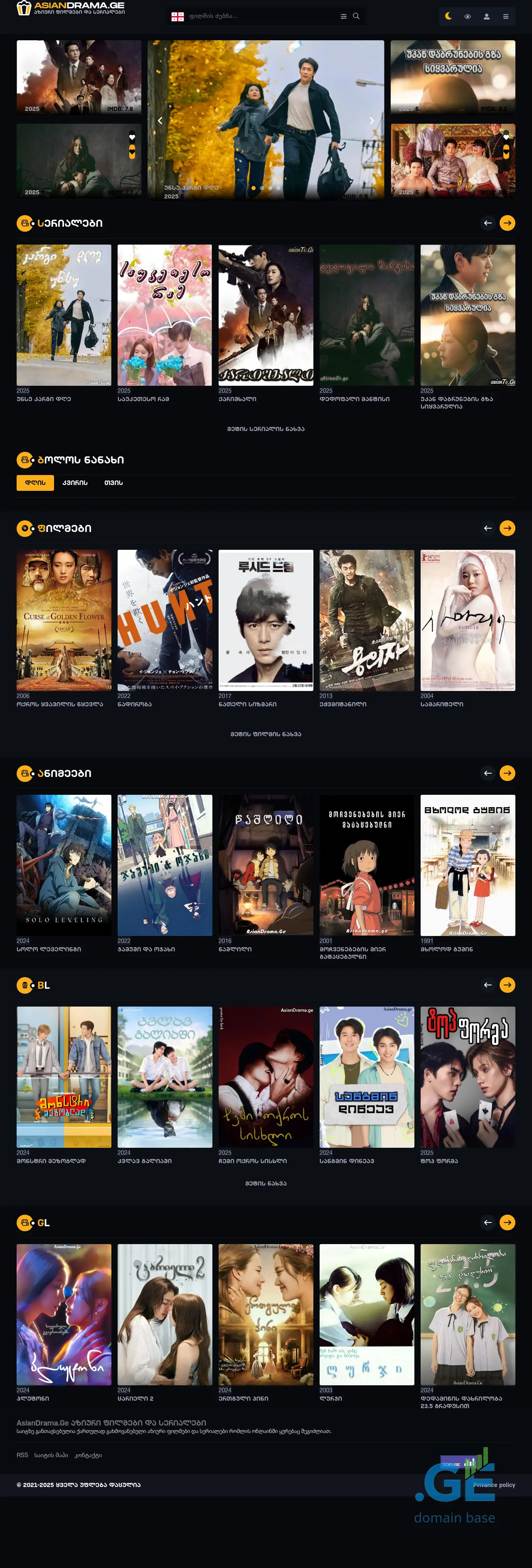Open the BL card ტოპ ფორმა
The width and height of the screenshot is (532, 1568).
point(468,1077)
